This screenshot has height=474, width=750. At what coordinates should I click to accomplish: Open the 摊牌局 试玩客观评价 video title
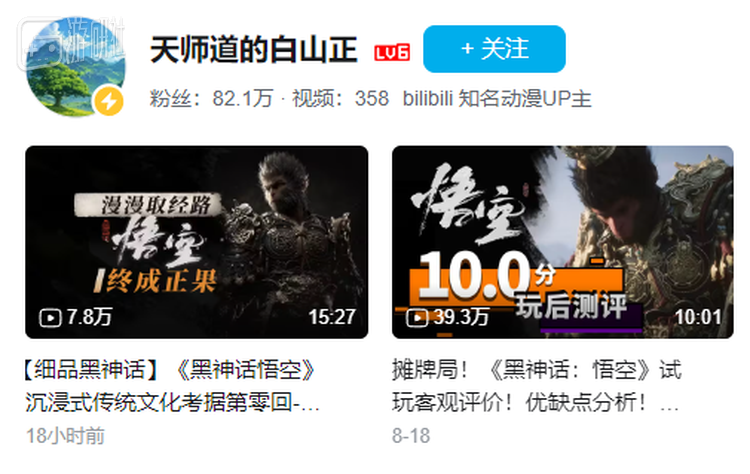[x=536, y=387]
